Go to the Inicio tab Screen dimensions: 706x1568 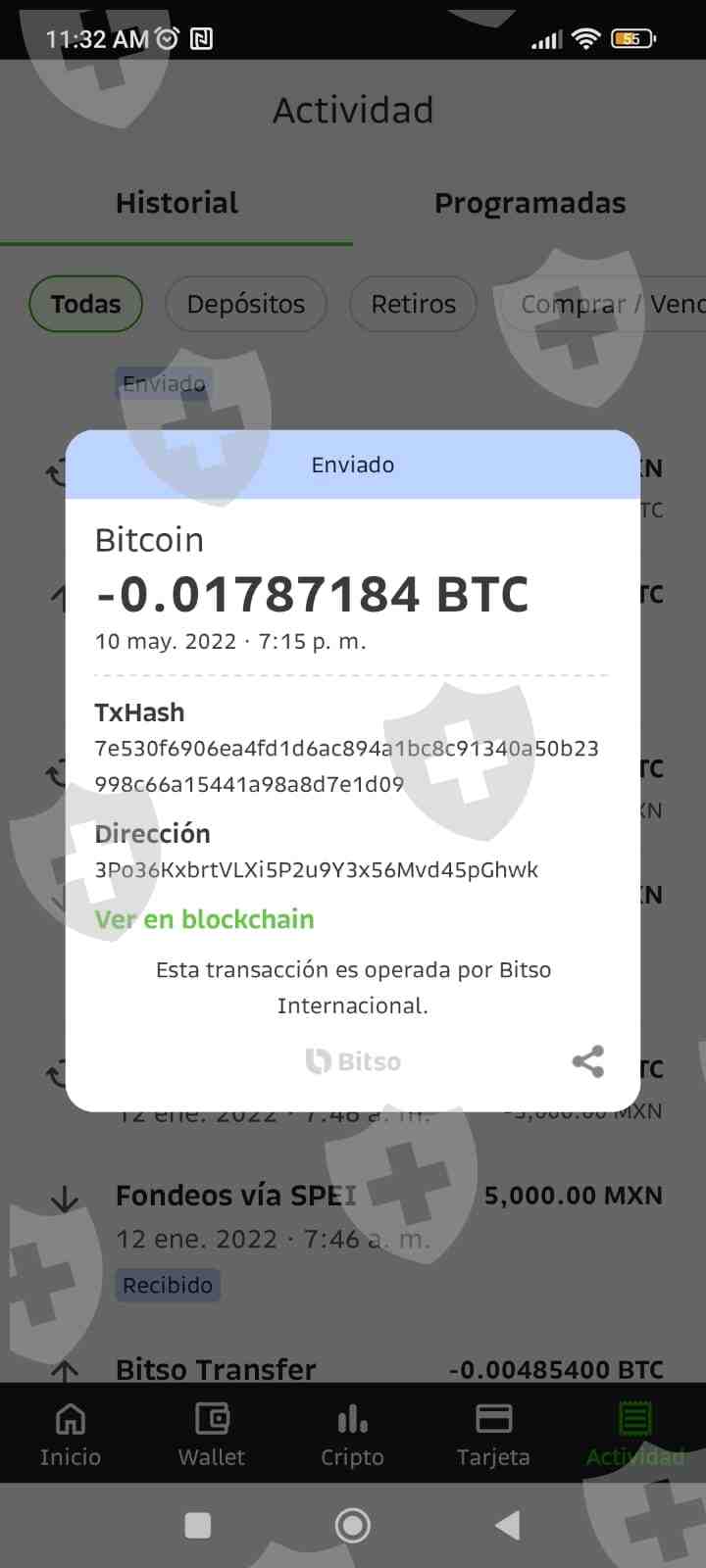(71, 1434)
